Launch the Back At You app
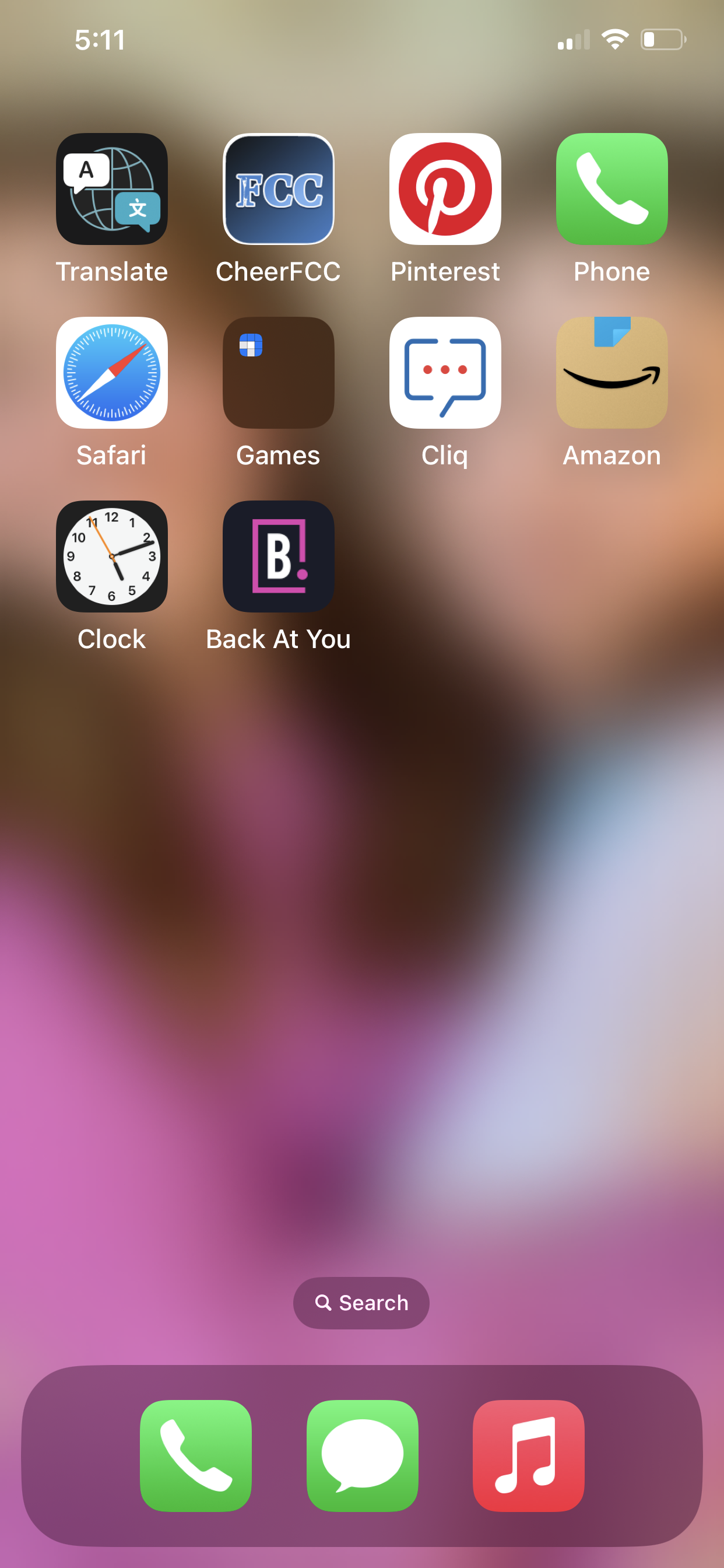The width and height of the screenshot is (724, 1568). click(278, 556)
